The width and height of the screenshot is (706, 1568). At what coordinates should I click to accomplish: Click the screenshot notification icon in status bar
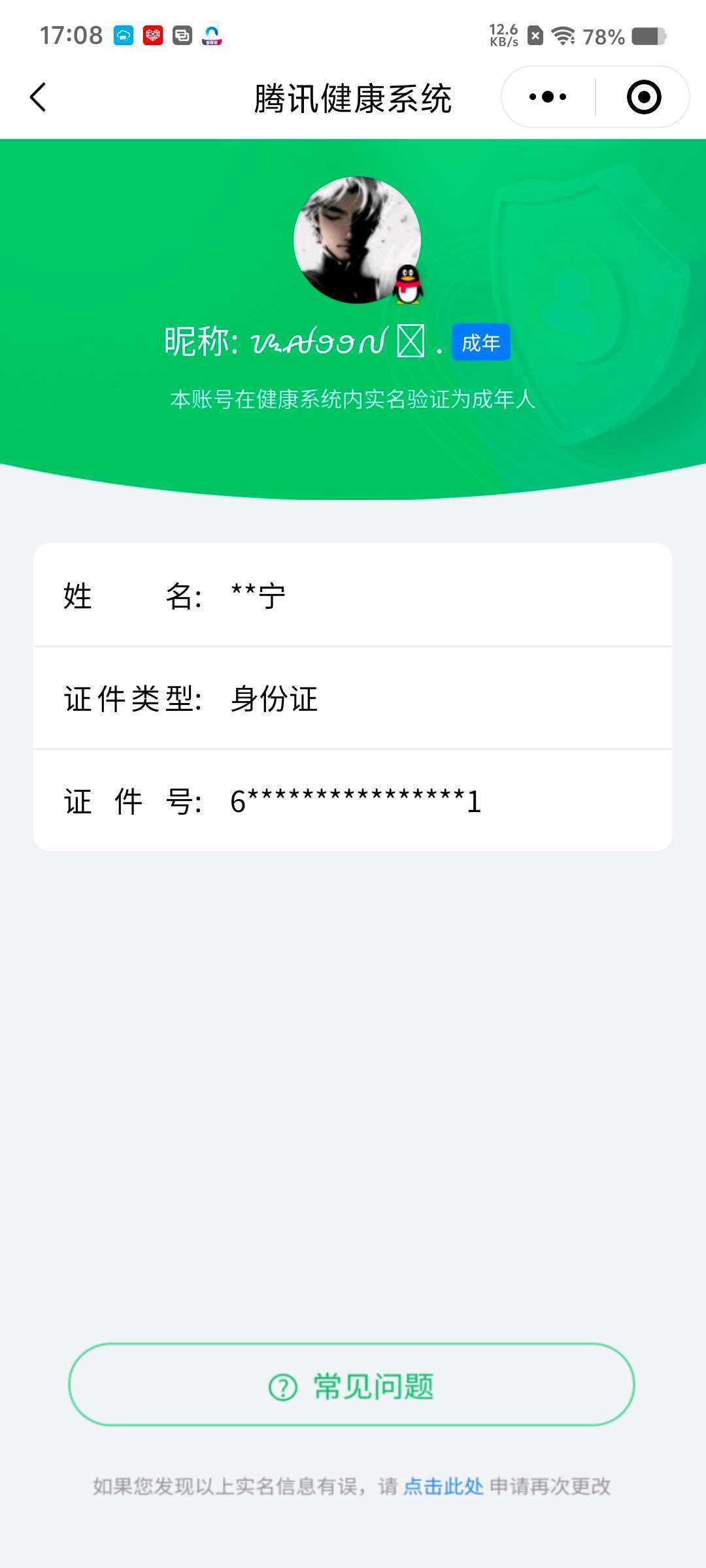(x=182, y=36)
